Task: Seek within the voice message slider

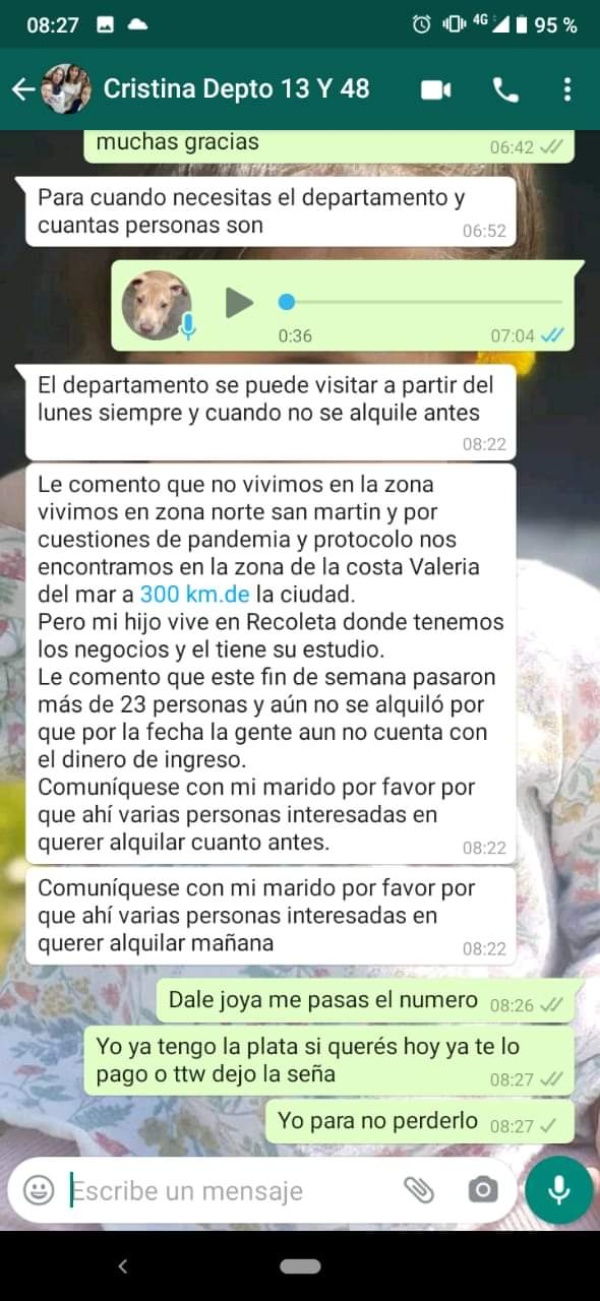Action: (x=420, y=301)
